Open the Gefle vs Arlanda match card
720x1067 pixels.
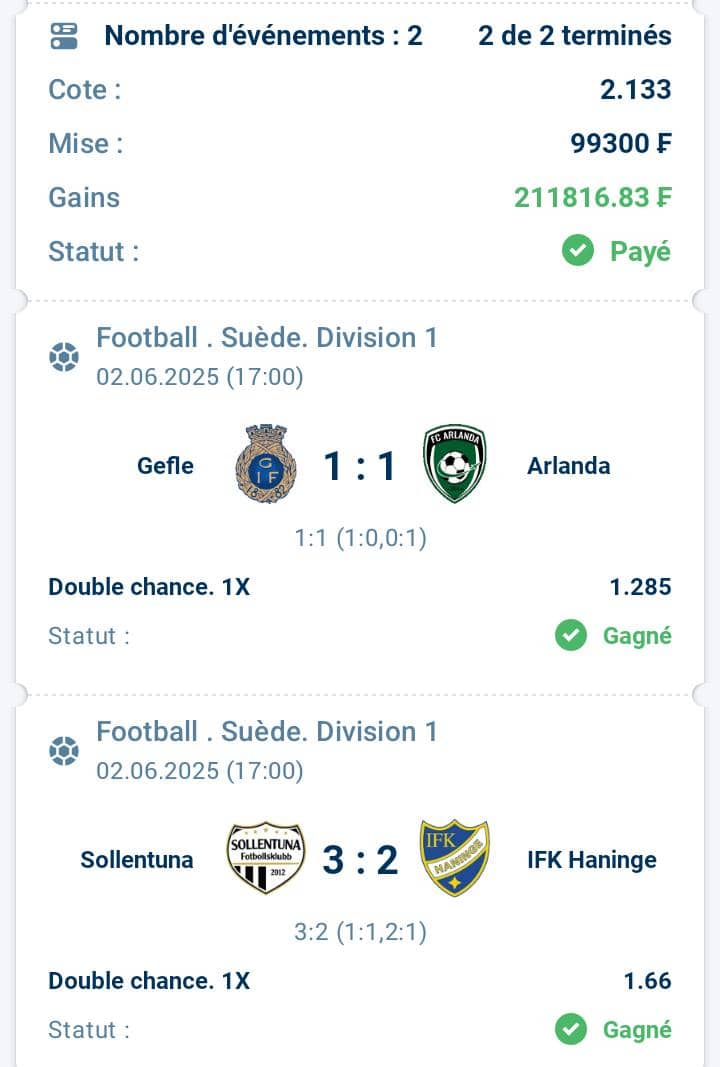coord(360,466)
